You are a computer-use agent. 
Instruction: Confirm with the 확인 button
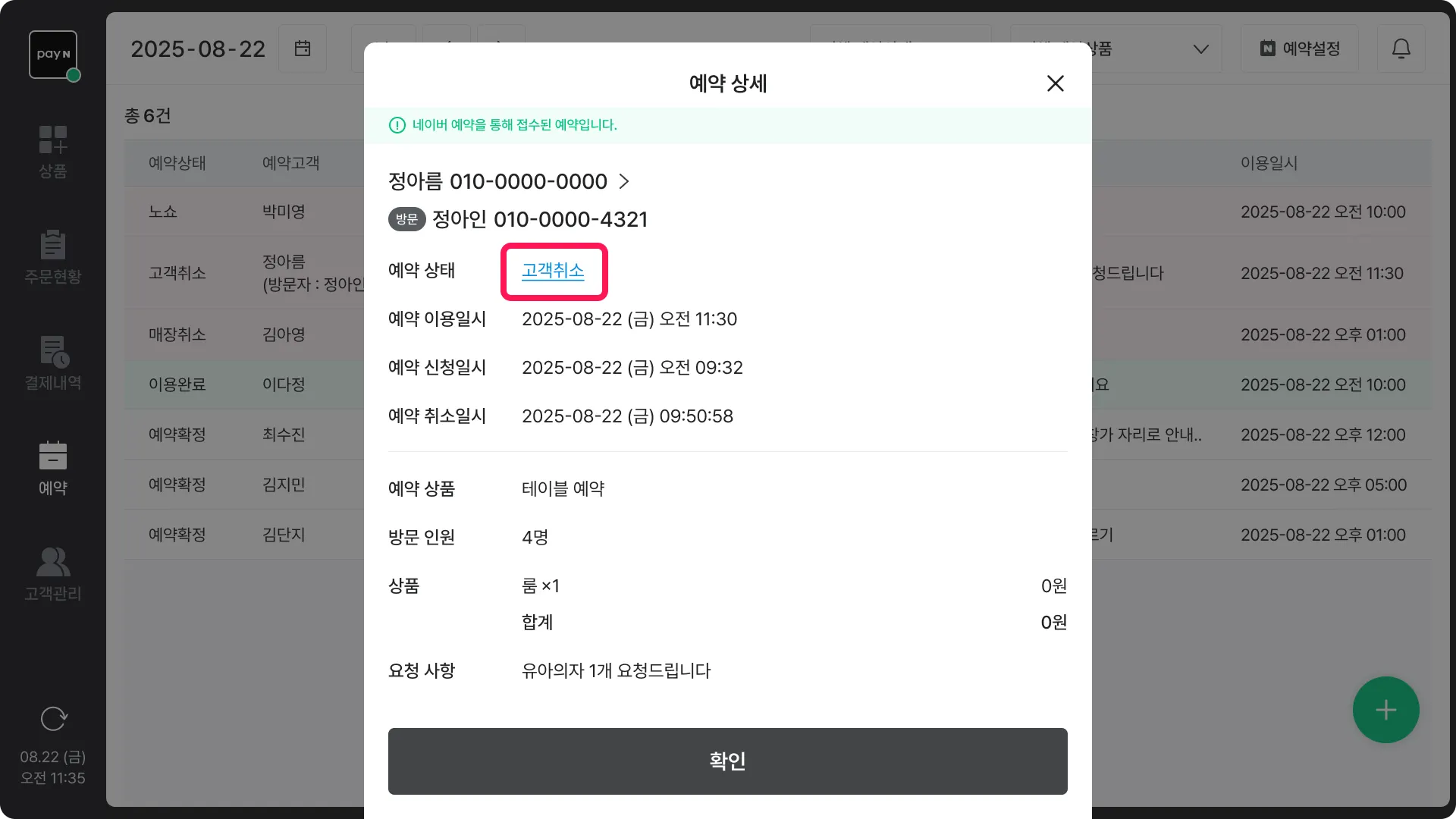click(x=727, y=761)
